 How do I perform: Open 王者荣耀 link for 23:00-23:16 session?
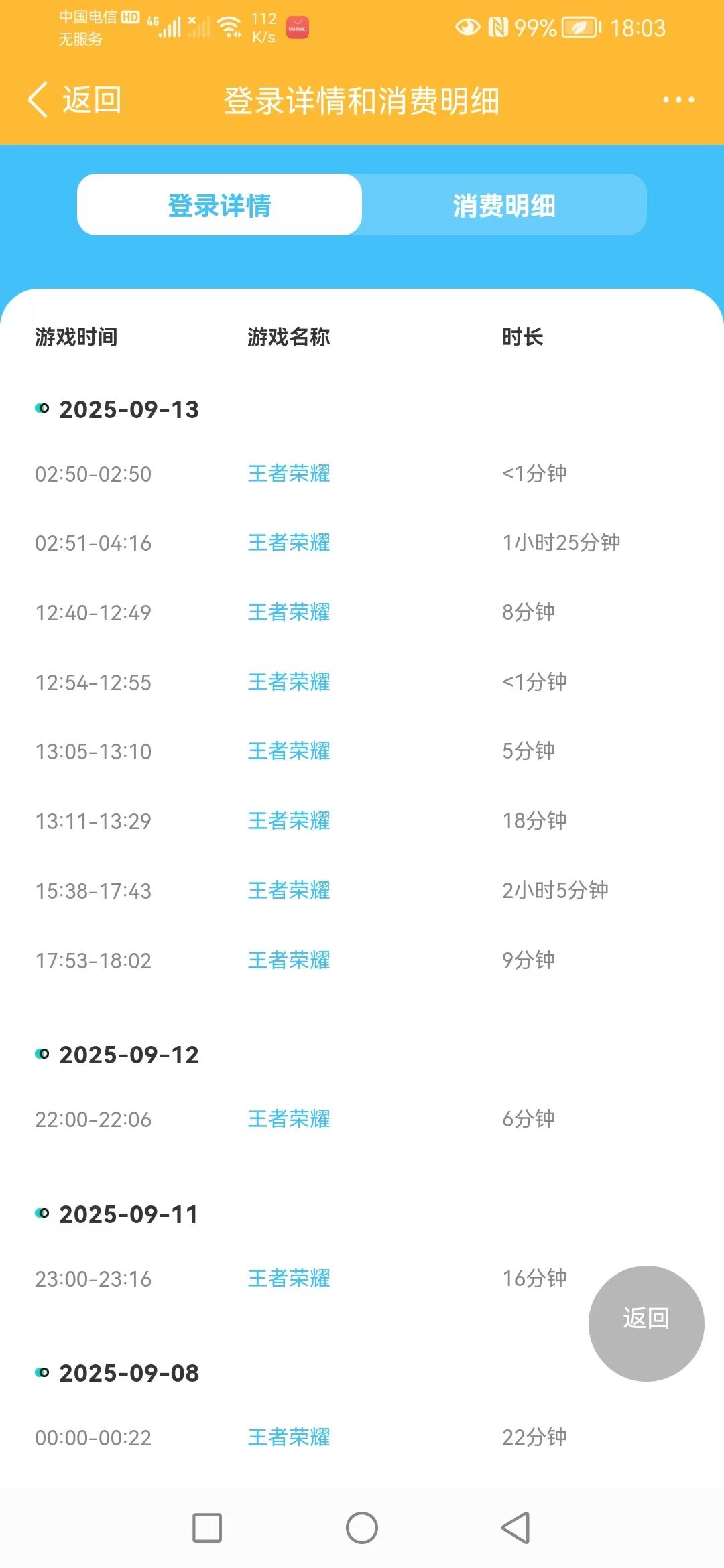(x=289, y=1279)
